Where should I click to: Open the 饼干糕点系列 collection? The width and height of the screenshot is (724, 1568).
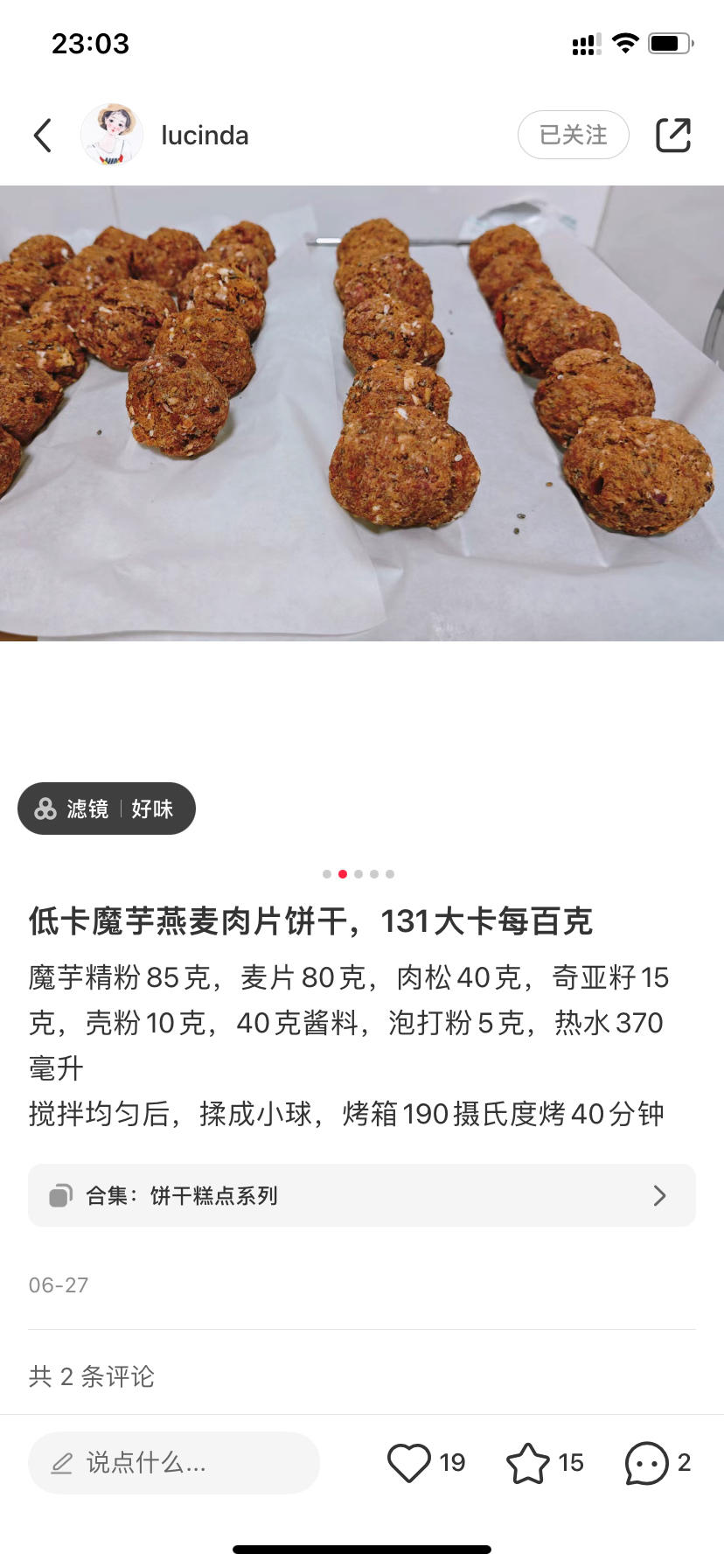[362, 1195]
